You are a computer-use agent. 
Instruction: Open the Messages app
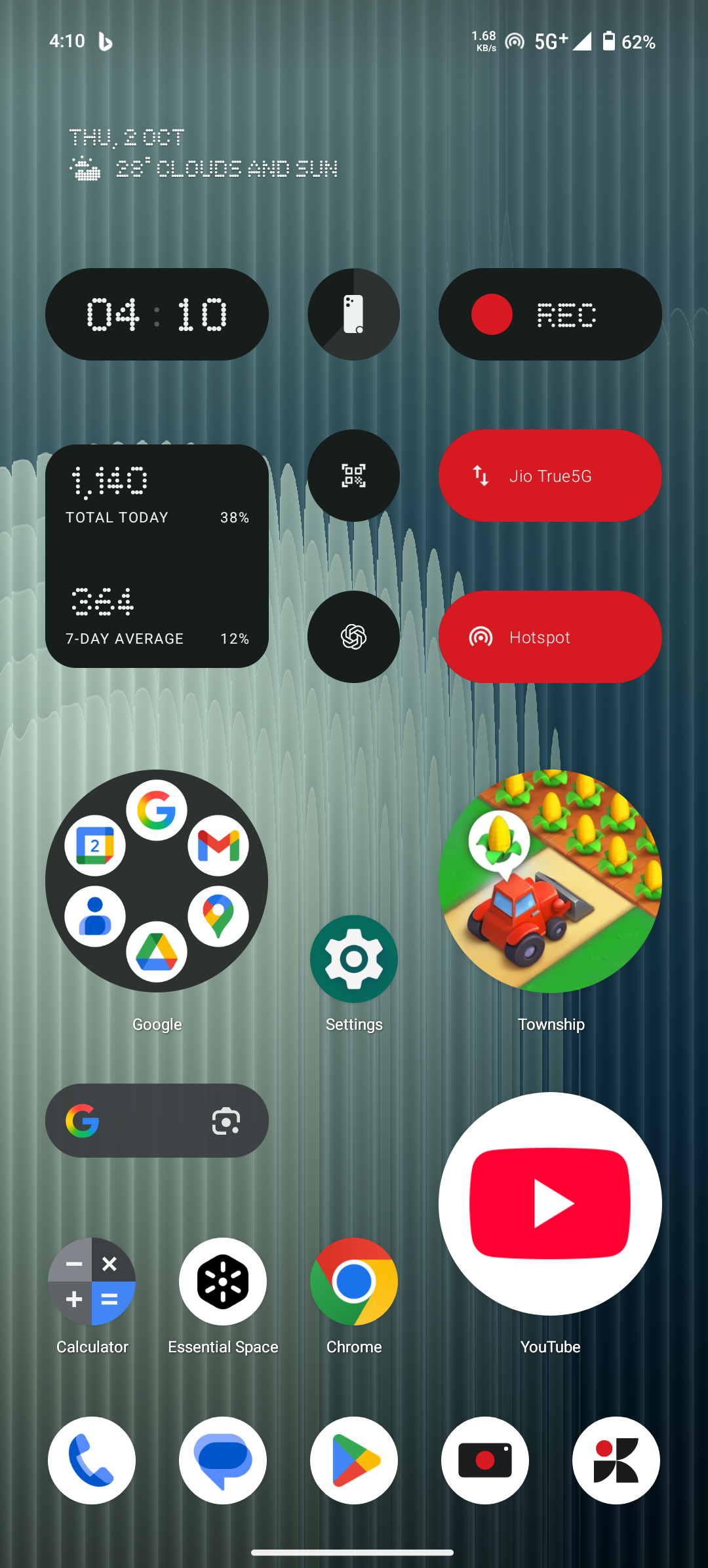[x=223, y=1460]
